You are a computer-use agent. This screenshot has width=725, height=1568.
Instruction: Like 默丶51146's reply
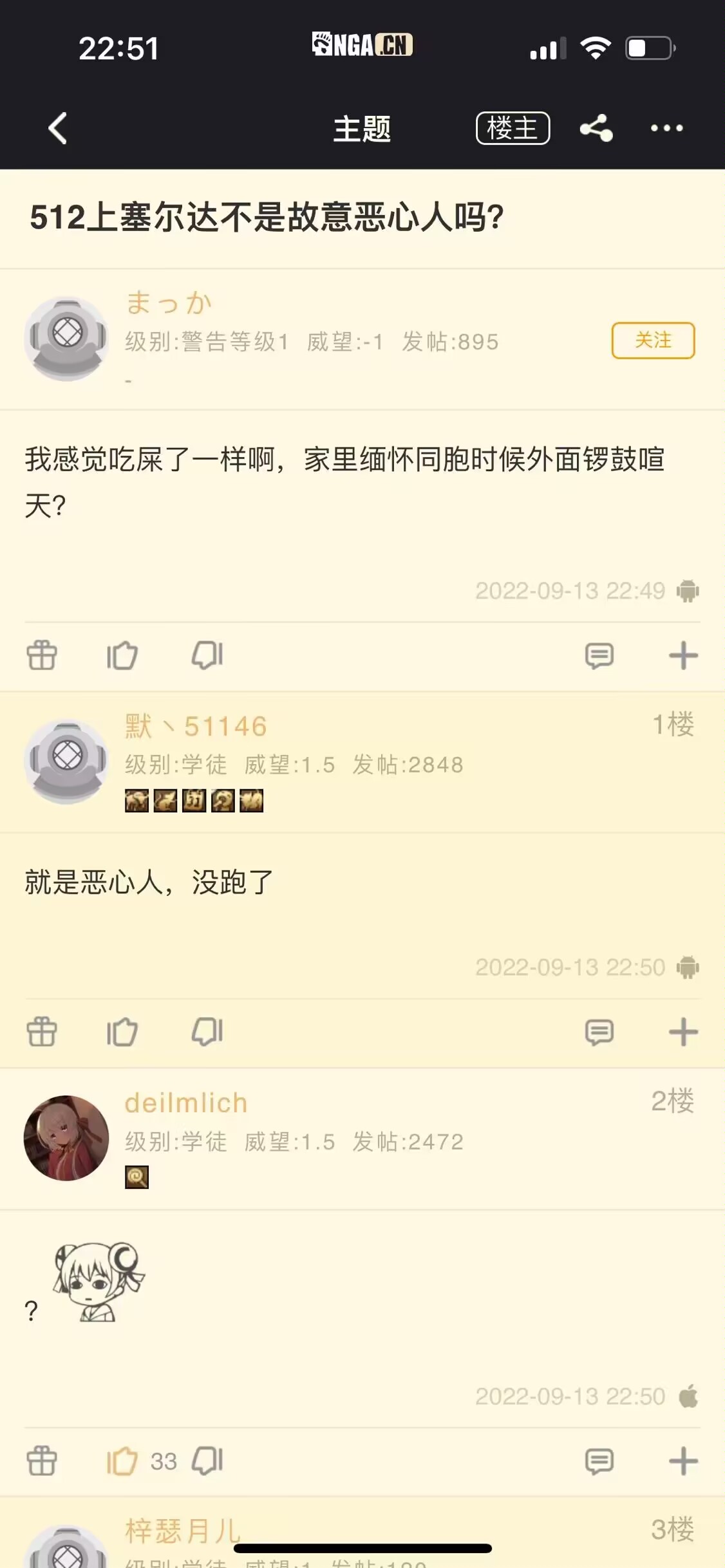point(122,1032)
